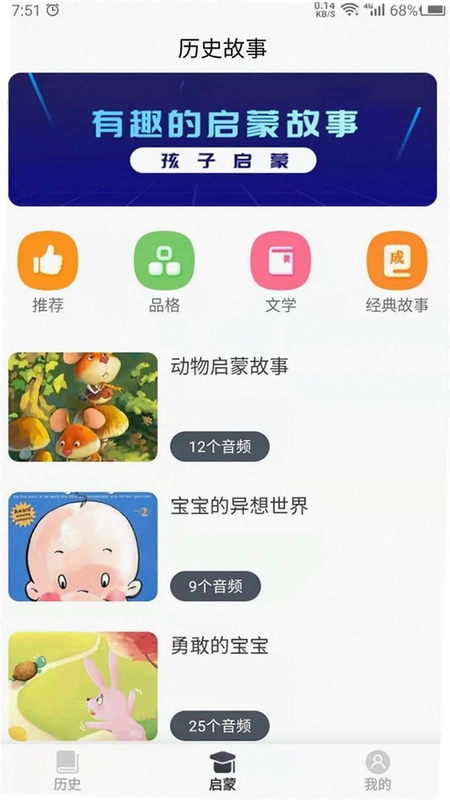Image resolution: width=450 pixels, height=800 pixels.
Task: Tap the 12个音频 chip
Action: [x=220, y=447]
